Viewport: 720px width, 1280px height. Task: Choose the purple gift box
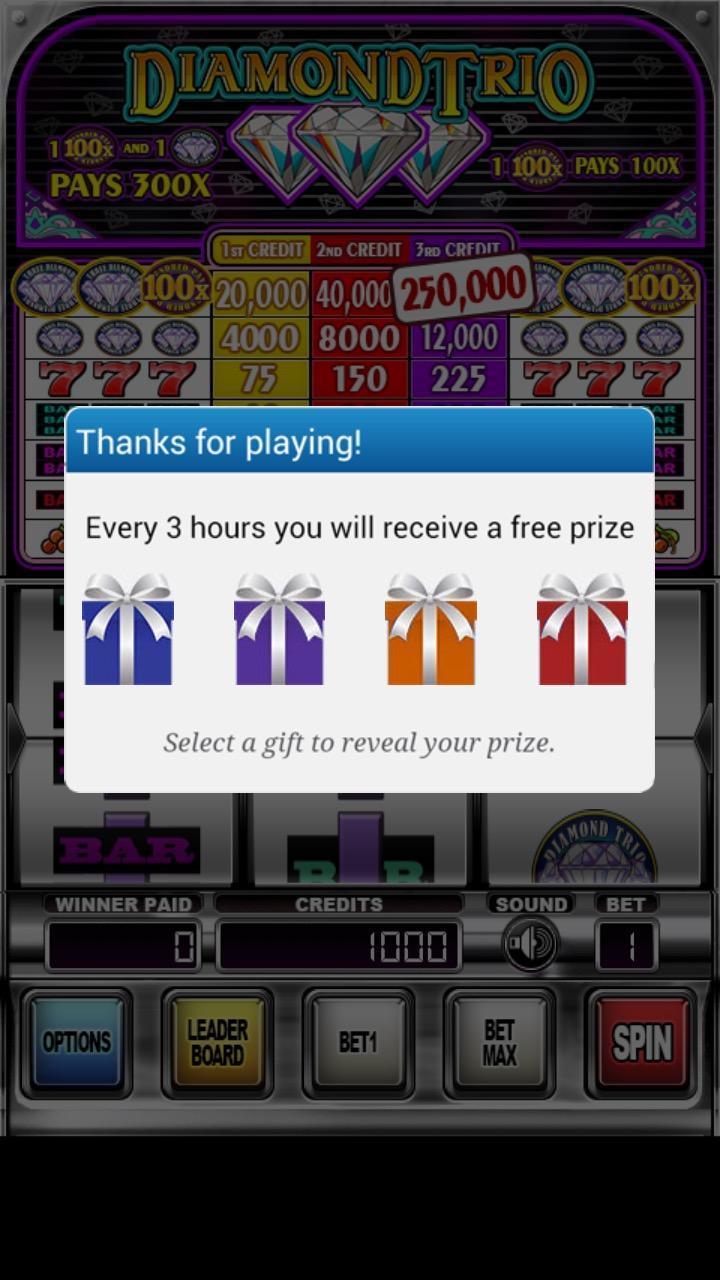pos(279,632)
